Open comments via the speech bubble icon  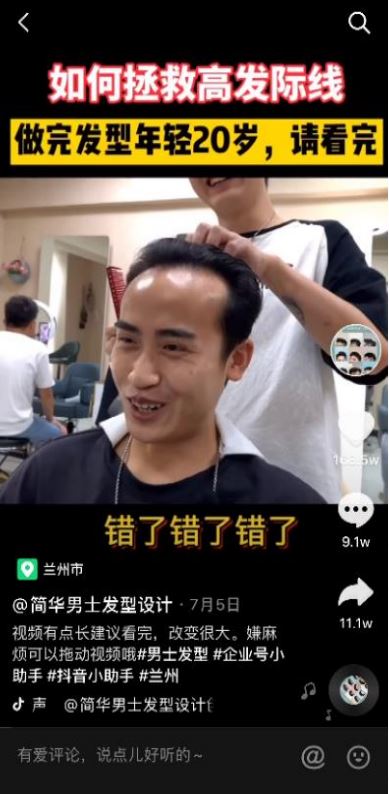coord(356,510)
